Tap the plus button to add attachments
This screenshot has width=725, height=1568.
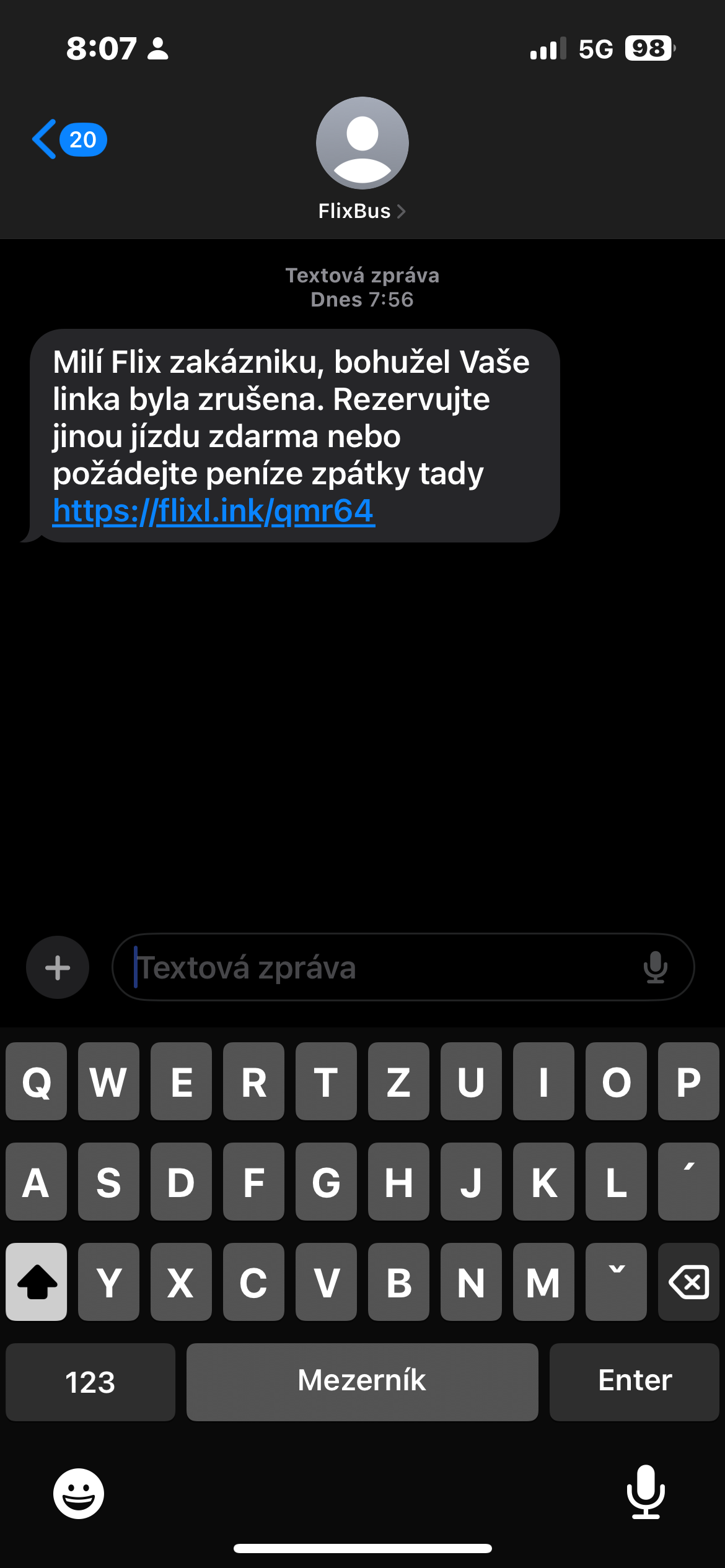point(57,967)
